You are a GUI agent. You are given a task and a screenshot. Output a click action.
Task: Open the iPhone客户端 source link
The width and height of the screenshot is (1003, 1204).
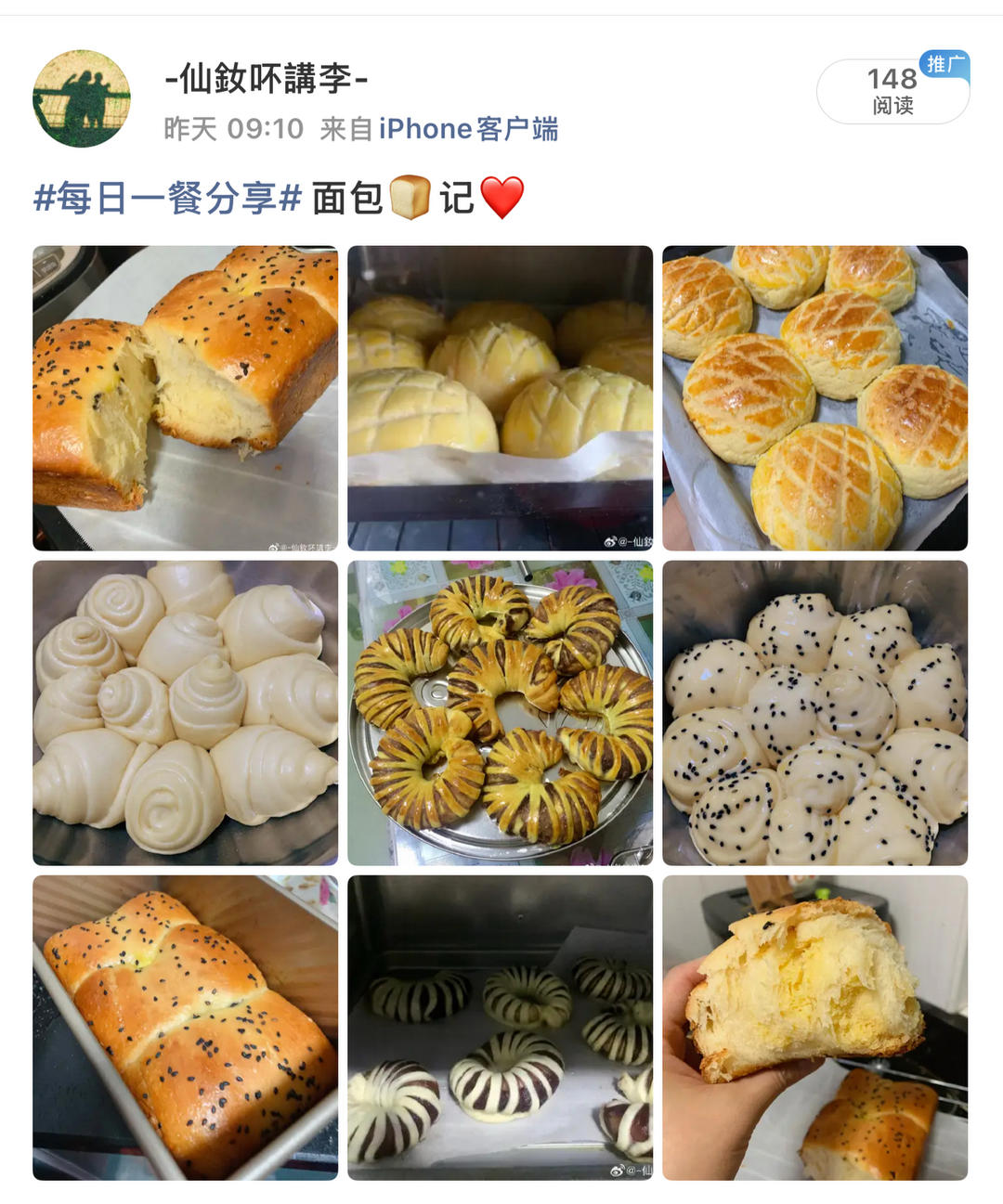[x=468, y=129]
